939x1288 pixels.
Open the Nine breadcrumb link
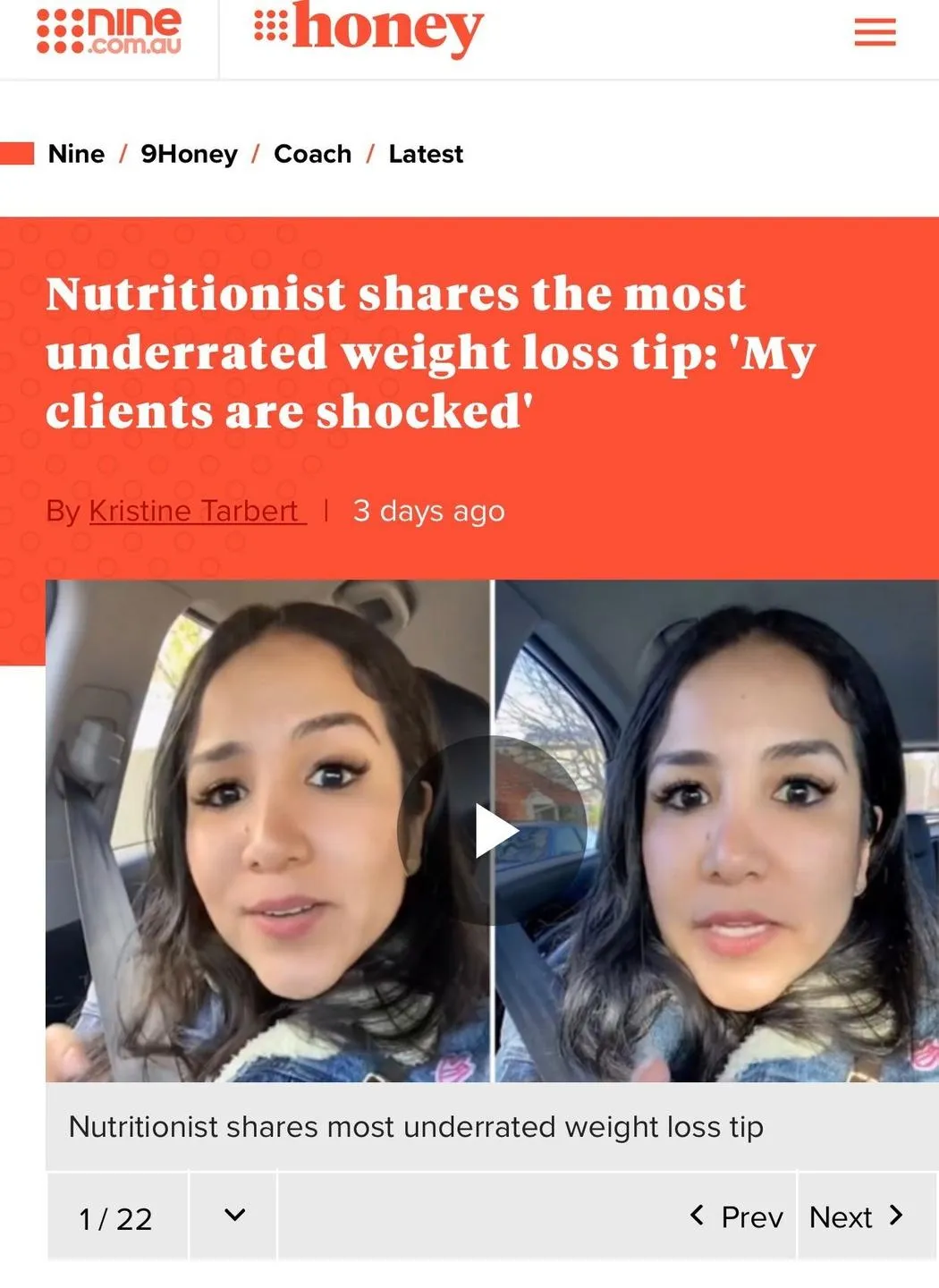coord(76,154)
